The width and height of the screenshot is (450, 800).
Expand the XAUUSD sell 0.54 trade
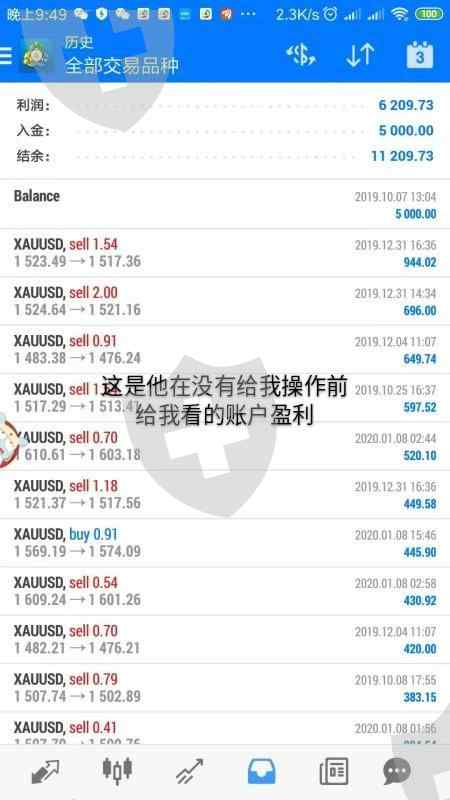225,591
